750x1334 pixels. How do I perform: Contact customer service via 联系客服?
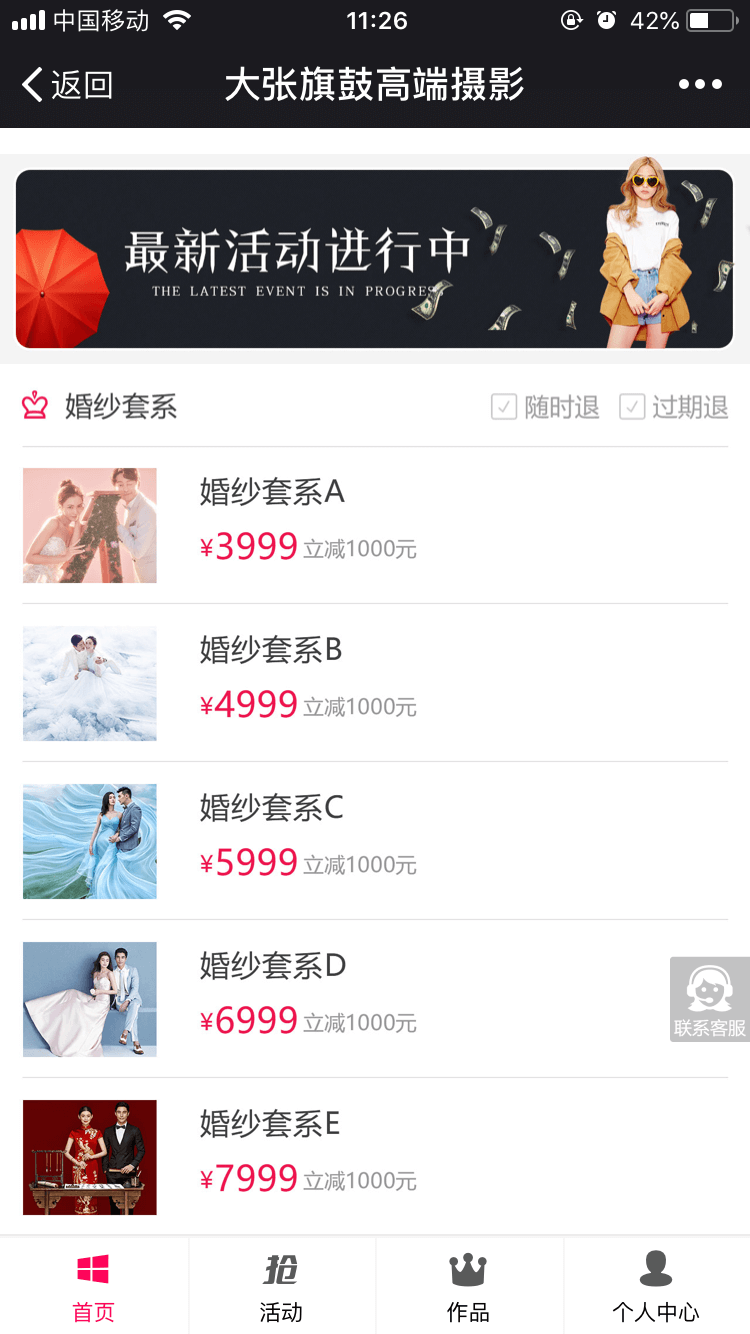coord(710,999)
